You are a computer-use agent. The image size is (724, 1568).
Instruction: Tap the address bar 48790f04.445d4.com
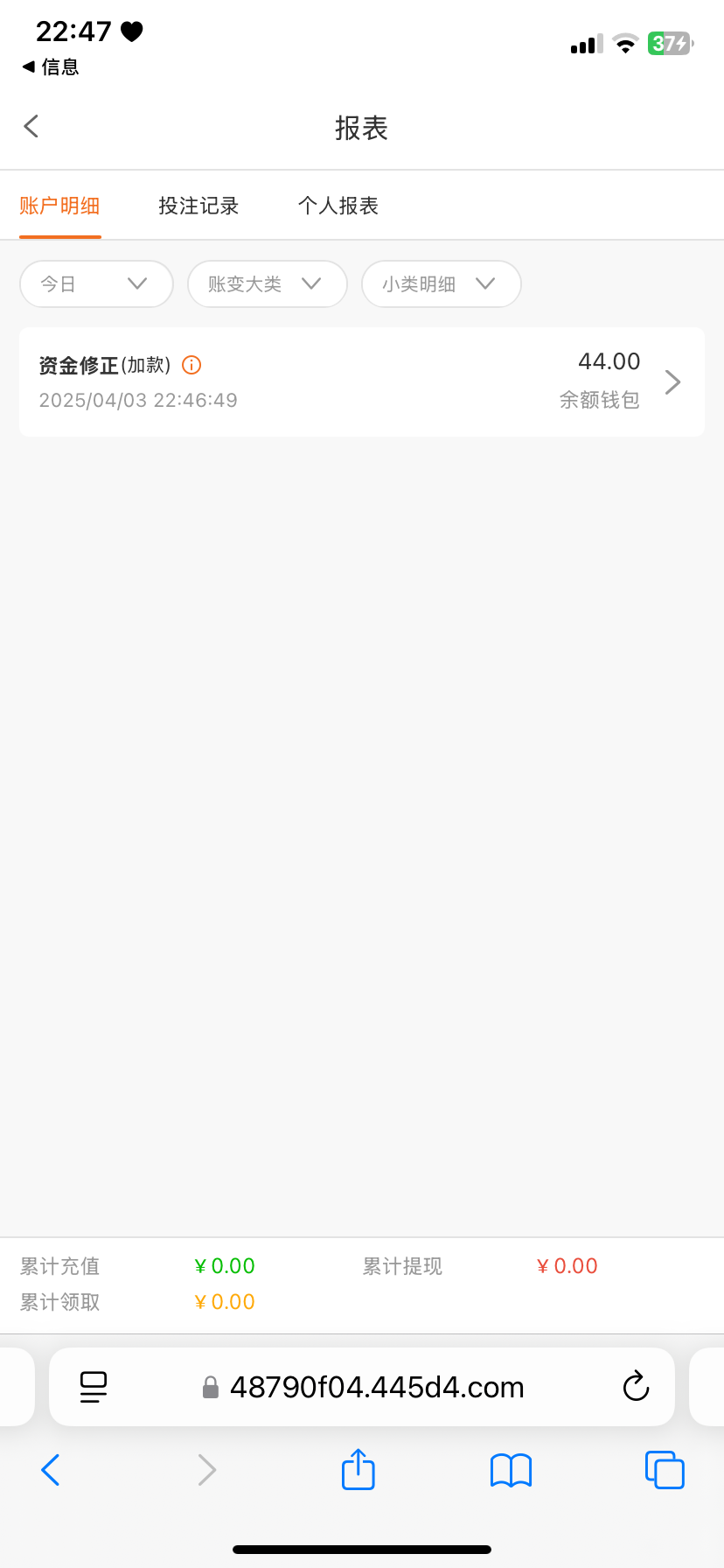coord(376,1387)
